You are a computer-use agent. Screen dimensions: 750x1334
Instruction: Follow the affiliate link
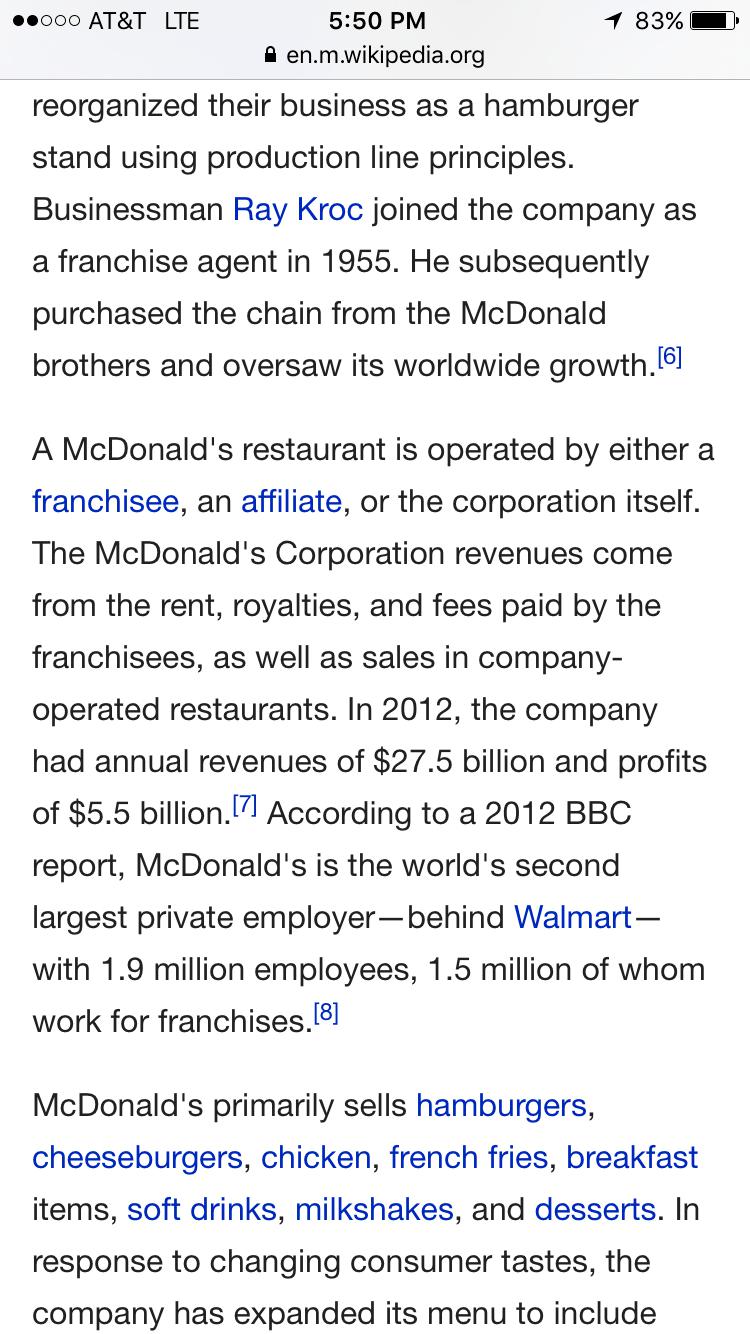tap(291, 501)
